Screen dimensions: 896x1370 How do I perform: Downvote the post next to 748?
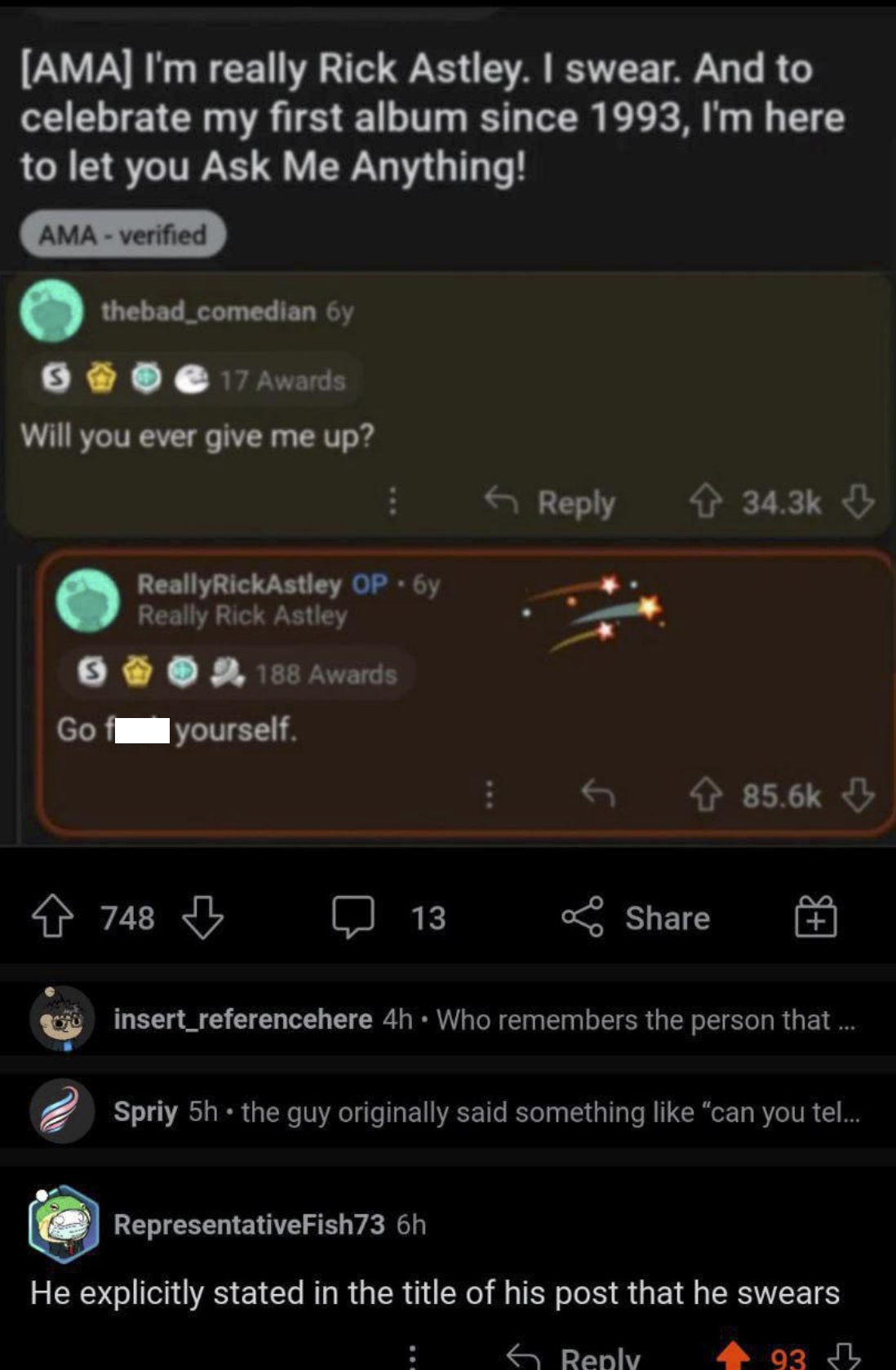click(202, 917)
